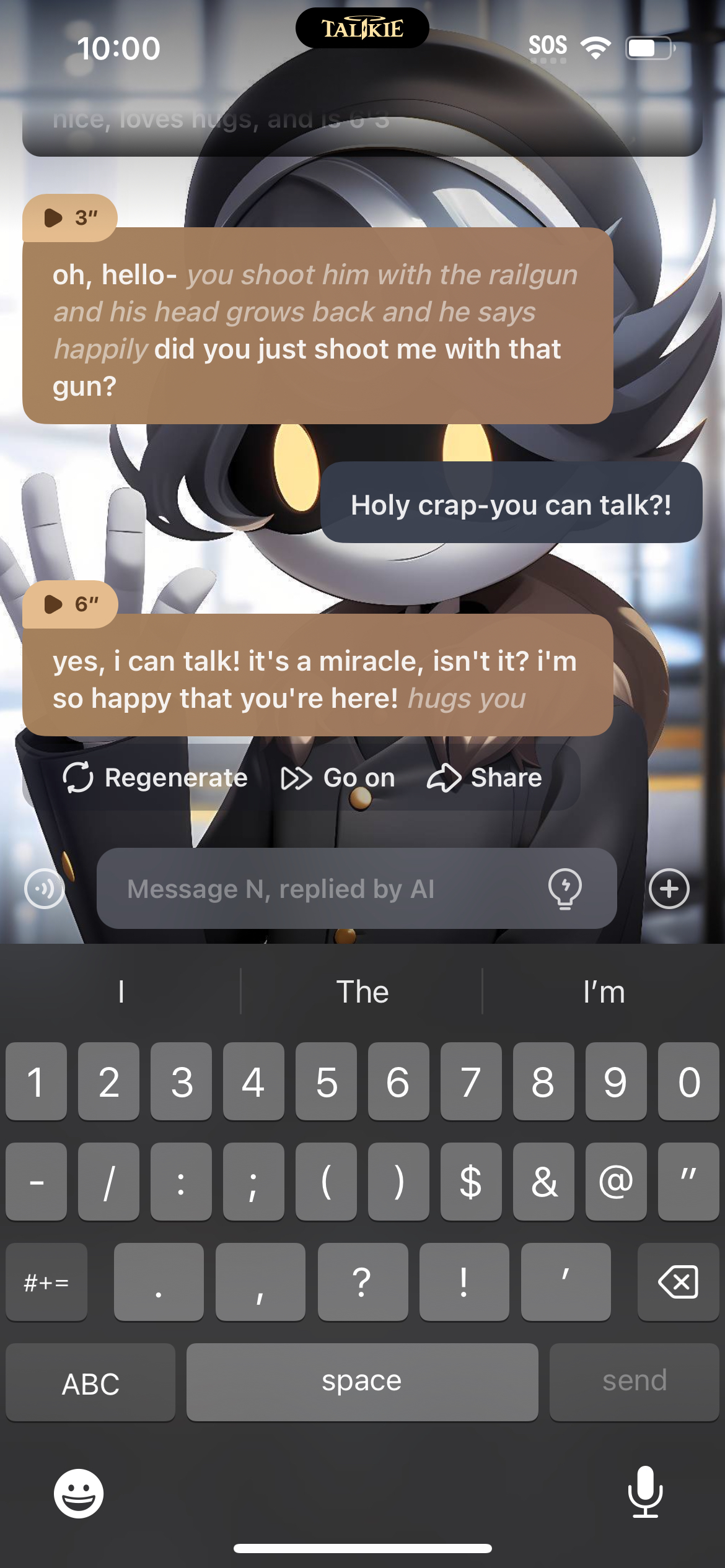Switch to the #+= symbols keyboard
This screenshot has width=725, height=1568.
[x=46, y=1283]
